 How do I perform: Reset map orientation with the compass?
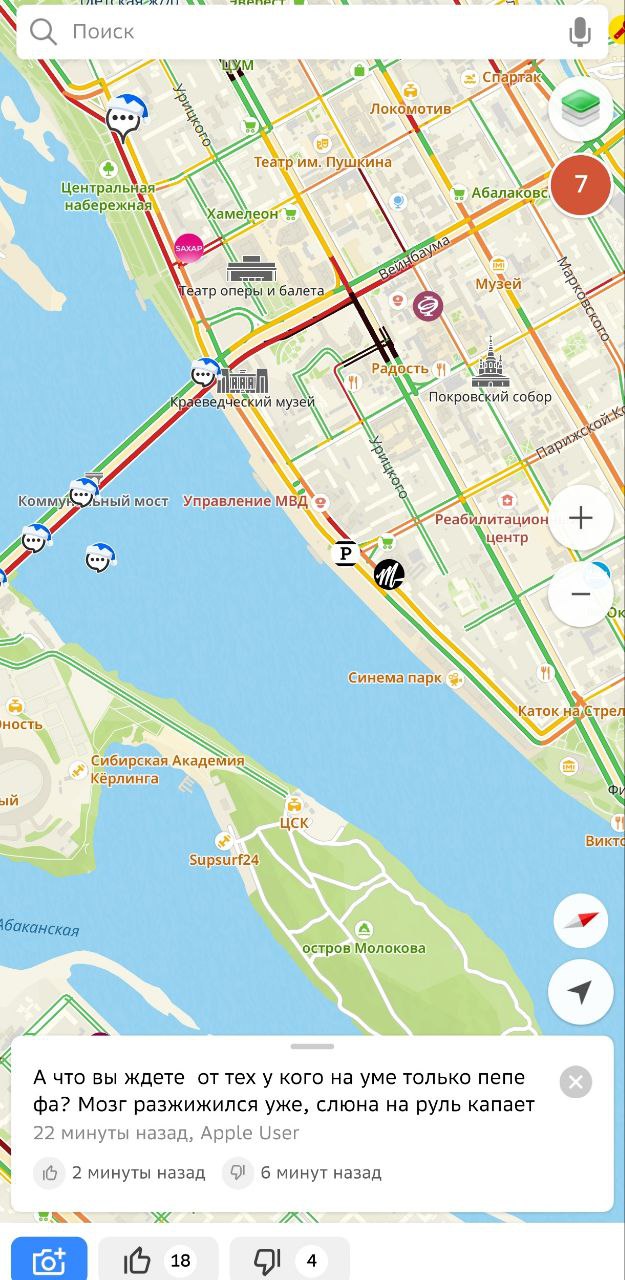(x=581, y=921)
